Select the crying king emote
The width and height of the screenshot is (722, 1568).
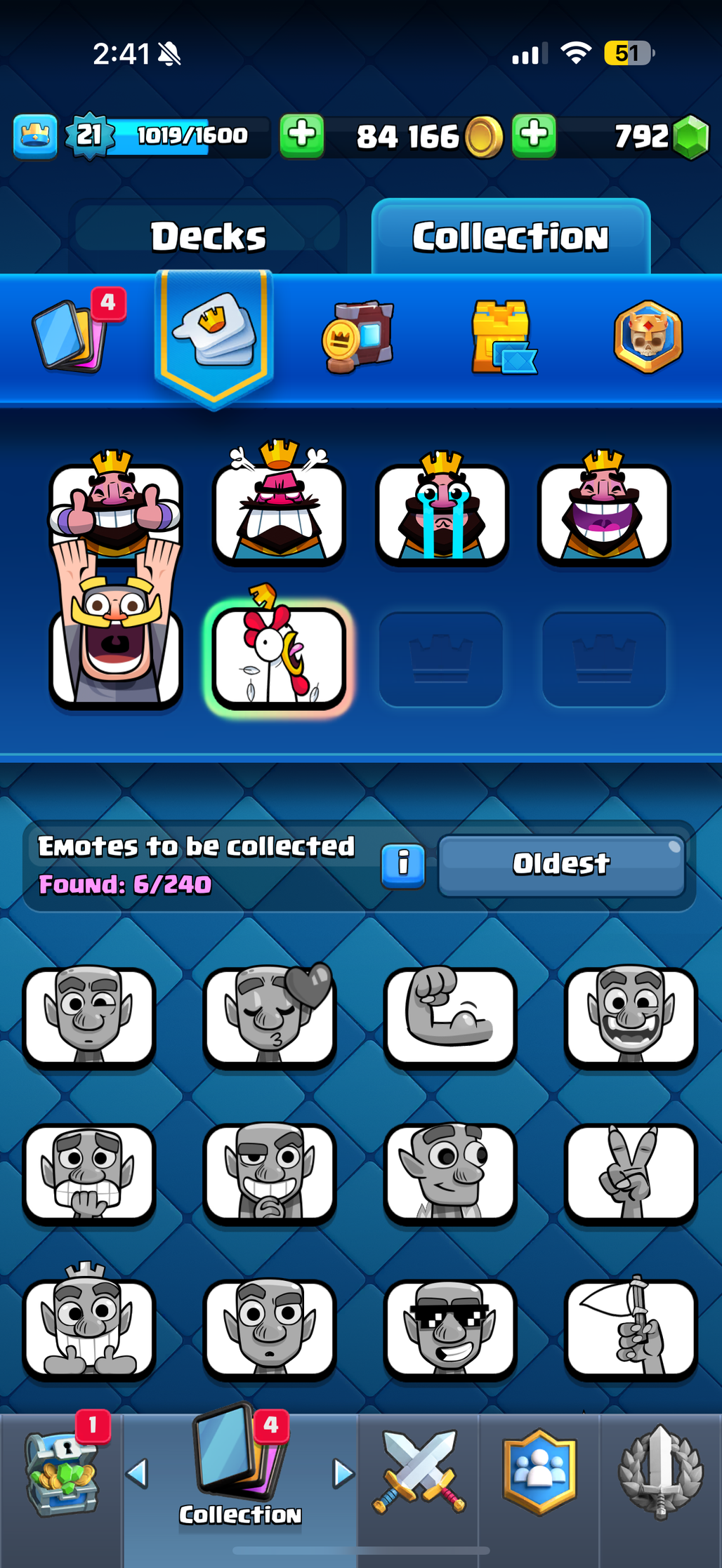442,511
